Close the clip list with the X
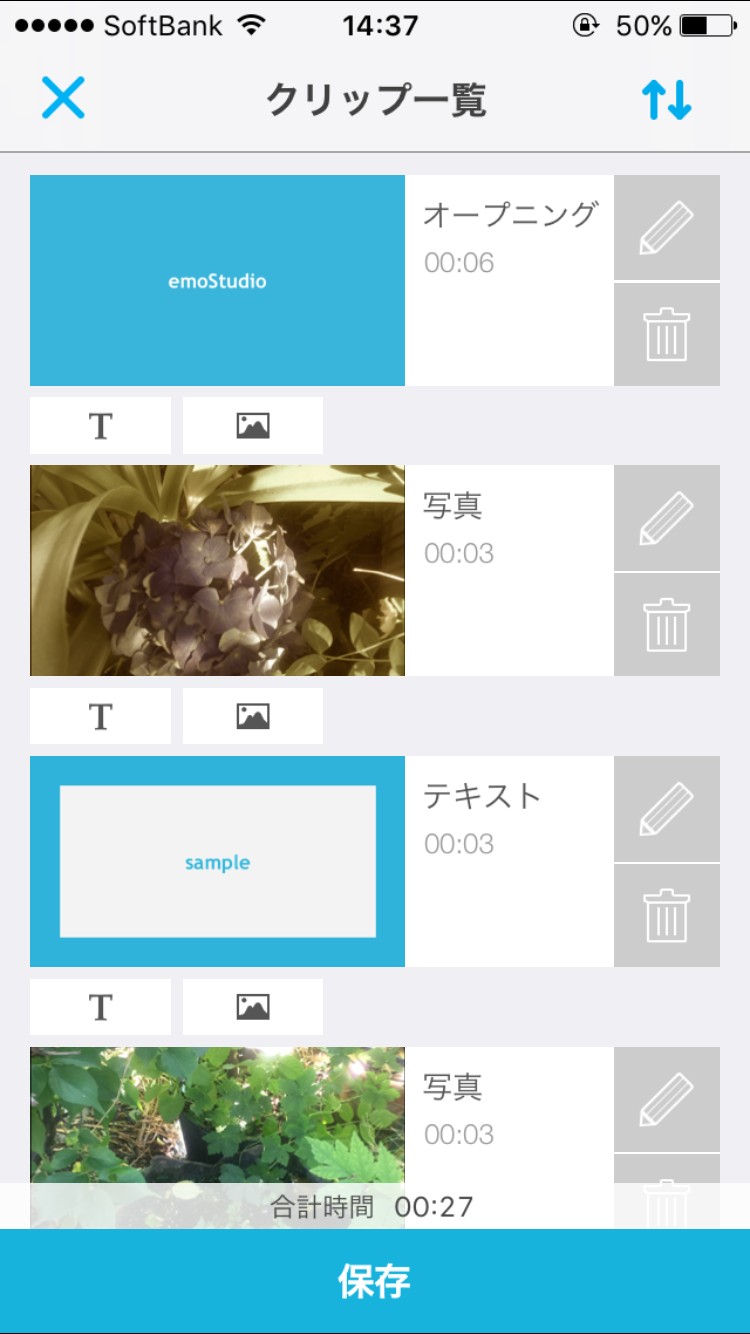 click(x=63, y=98)
